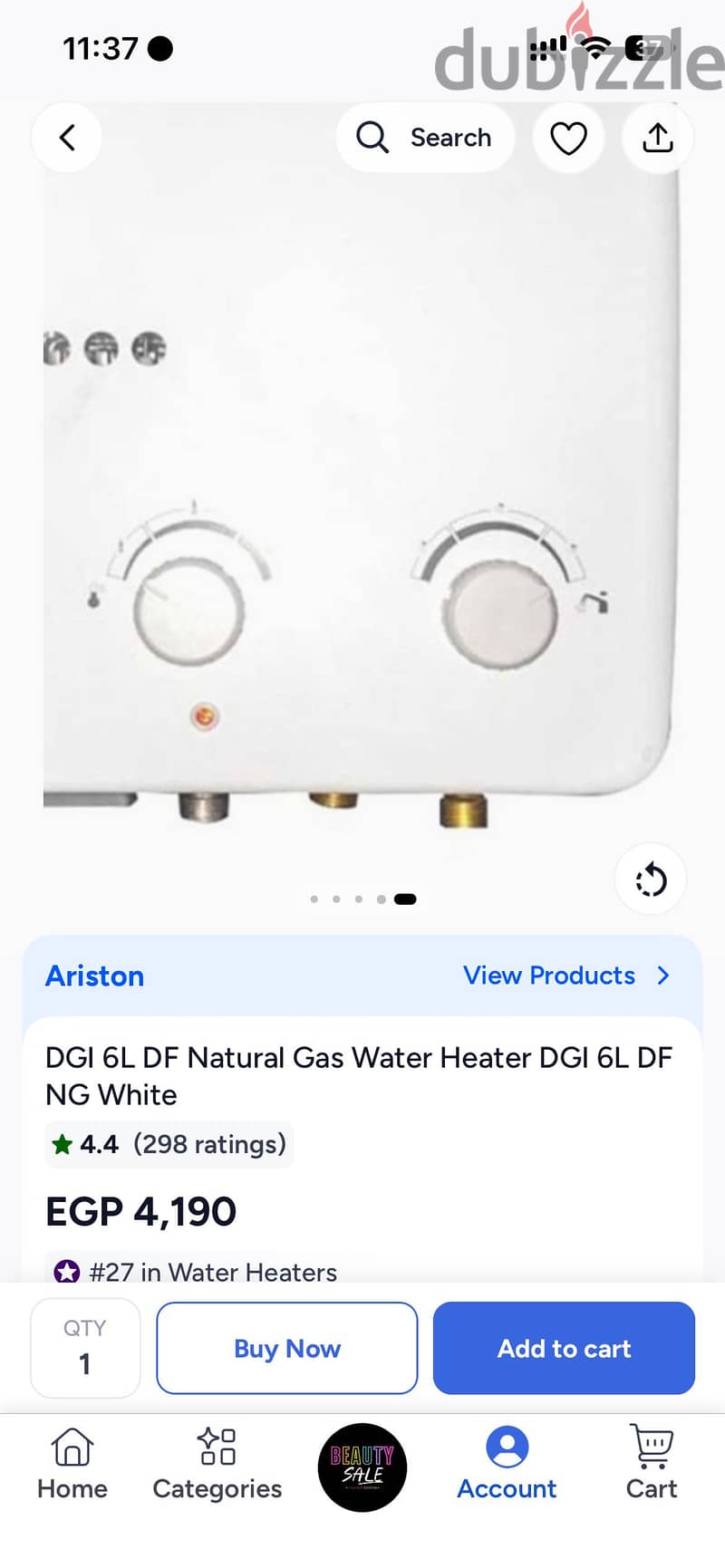View Products from Ariston
Screen dimensions: 725x1568
click(x=566, y=976)
